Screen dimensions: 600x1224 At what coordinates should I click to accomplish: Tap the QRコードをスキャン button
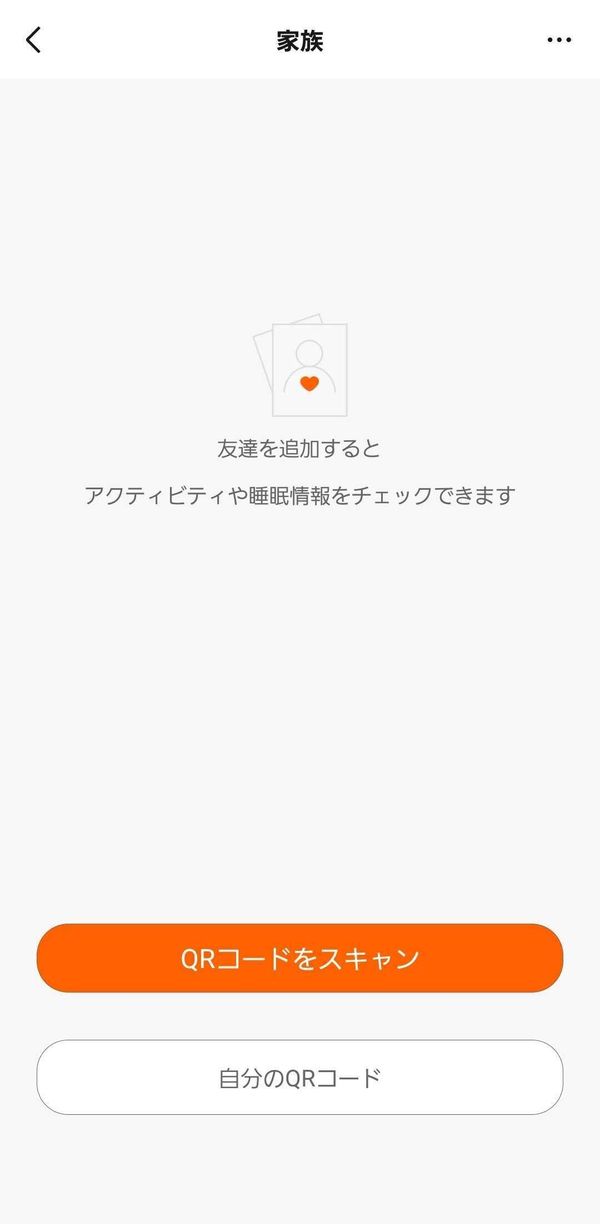pos(300,958)
